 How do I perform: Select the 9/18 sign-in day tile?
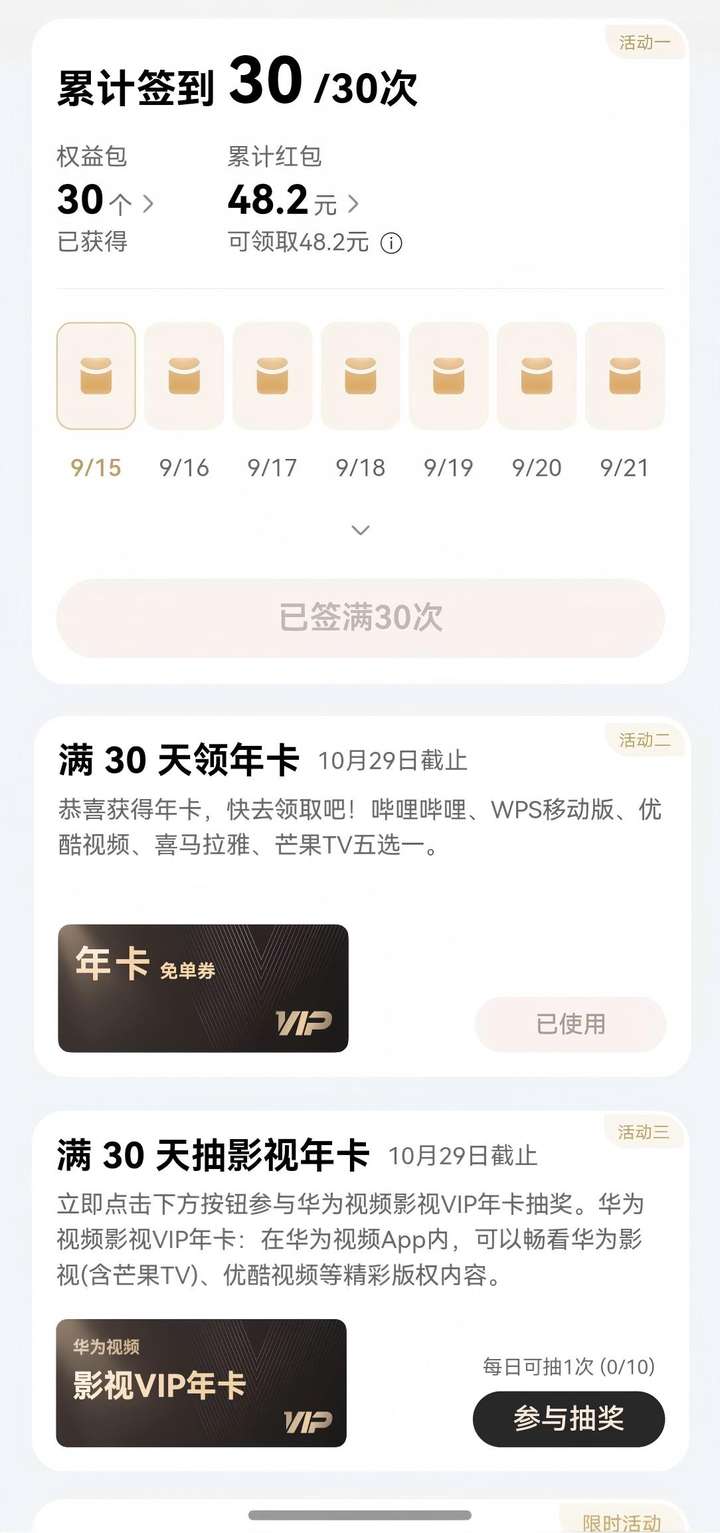click(x=360, y=376)
